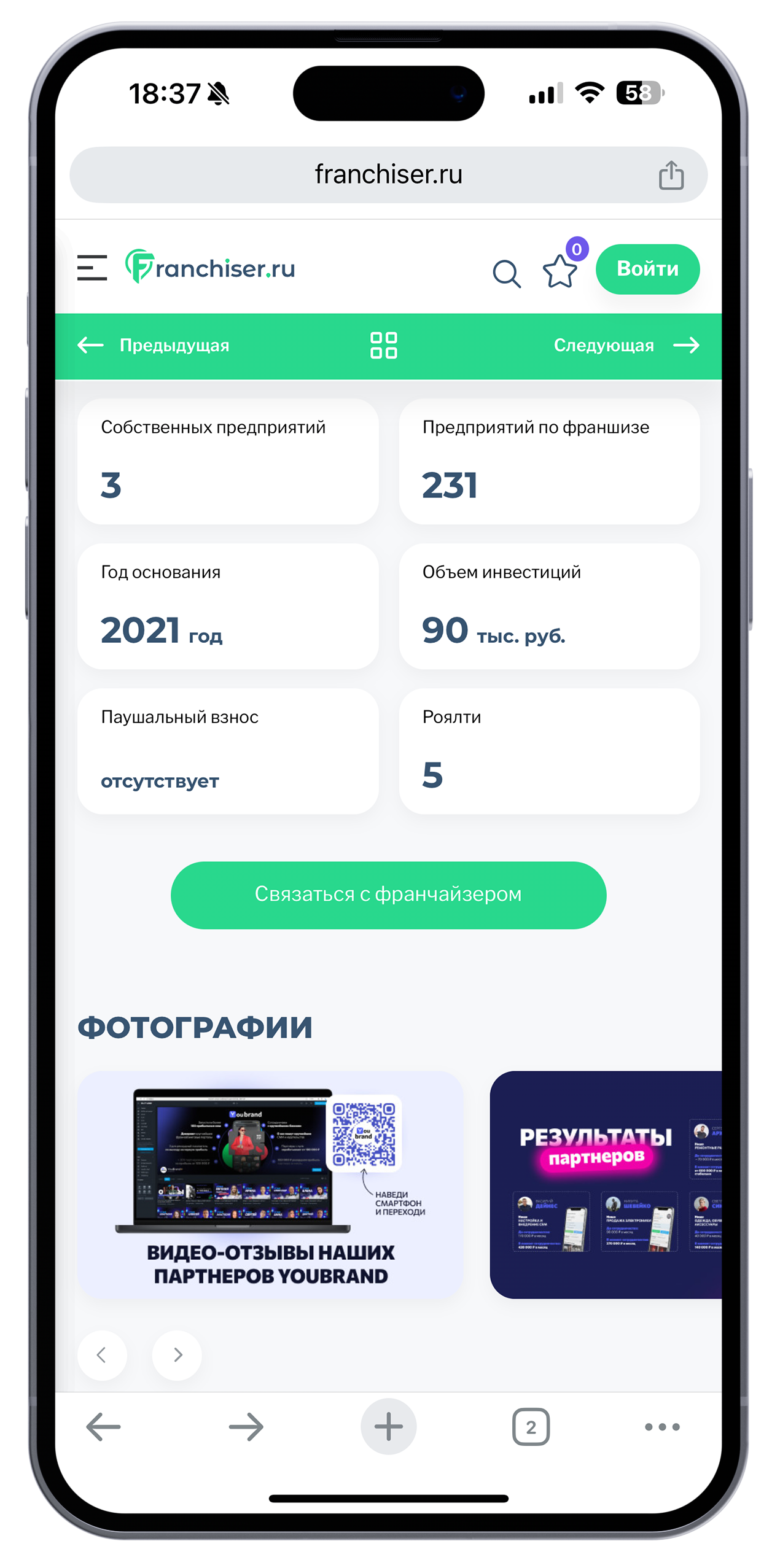Open the video reviews YouBrand photo
780x1568 pixels.
270,1184
